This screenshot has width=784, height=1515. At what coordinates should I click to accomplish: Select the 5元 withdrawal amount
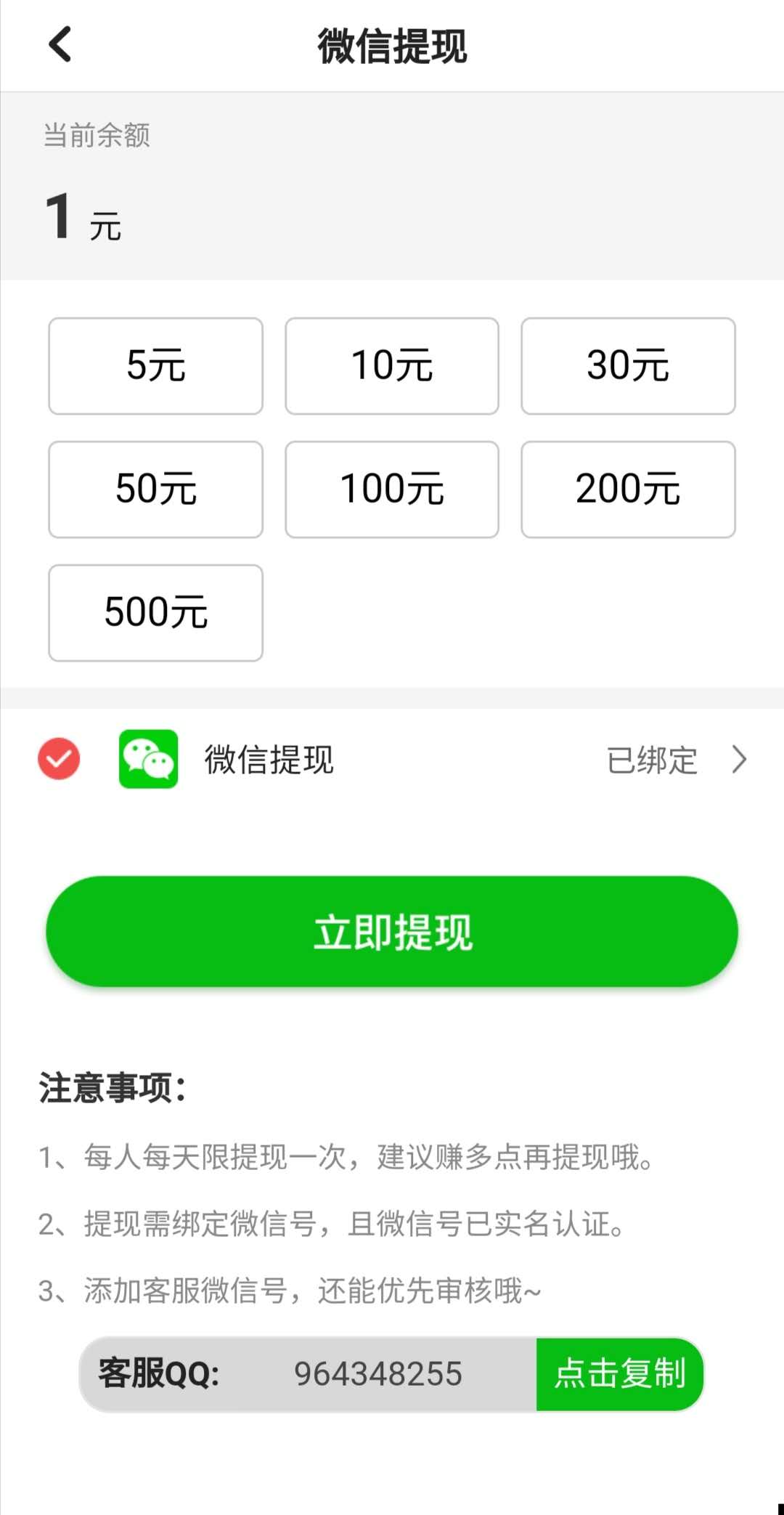(155, 366)
